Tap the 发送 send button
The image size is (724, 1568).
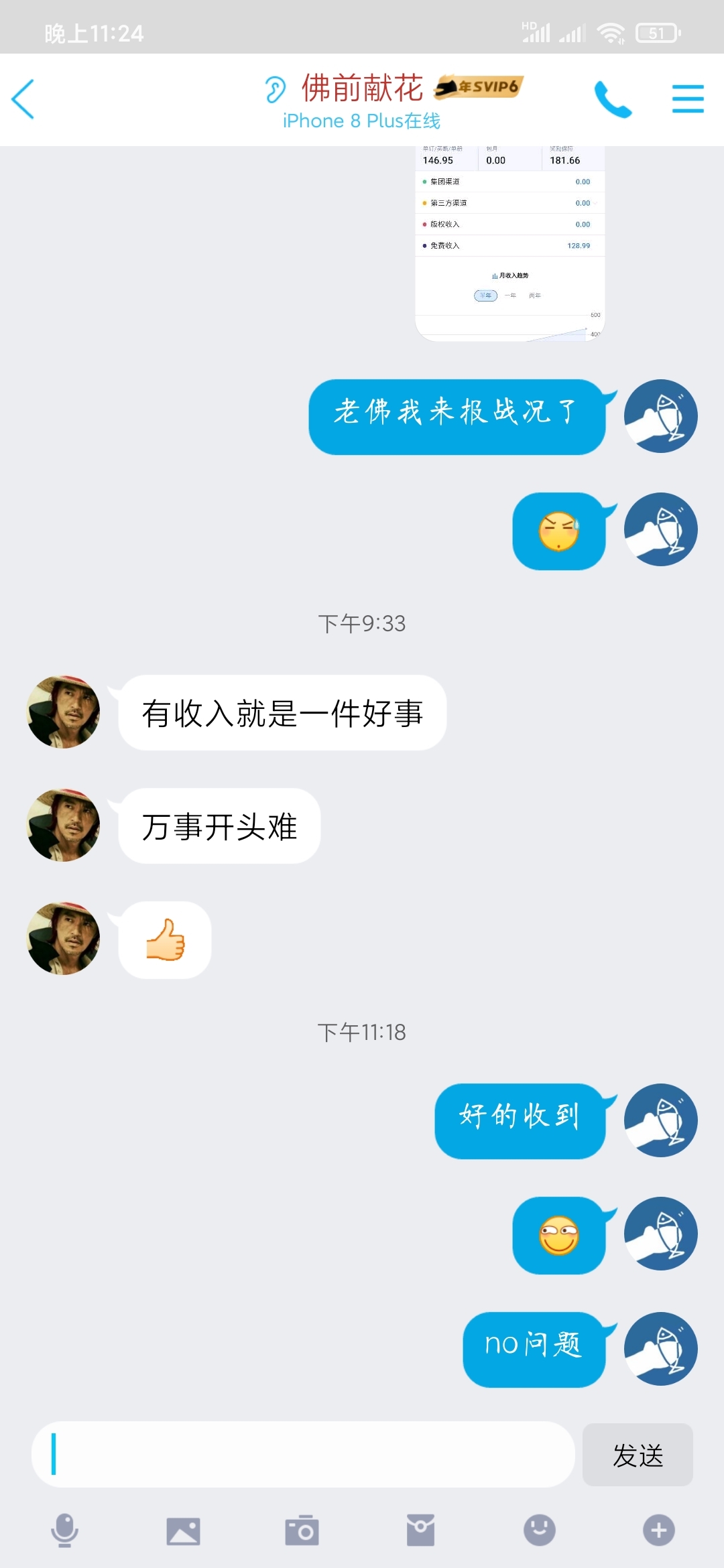point(638,1455)
